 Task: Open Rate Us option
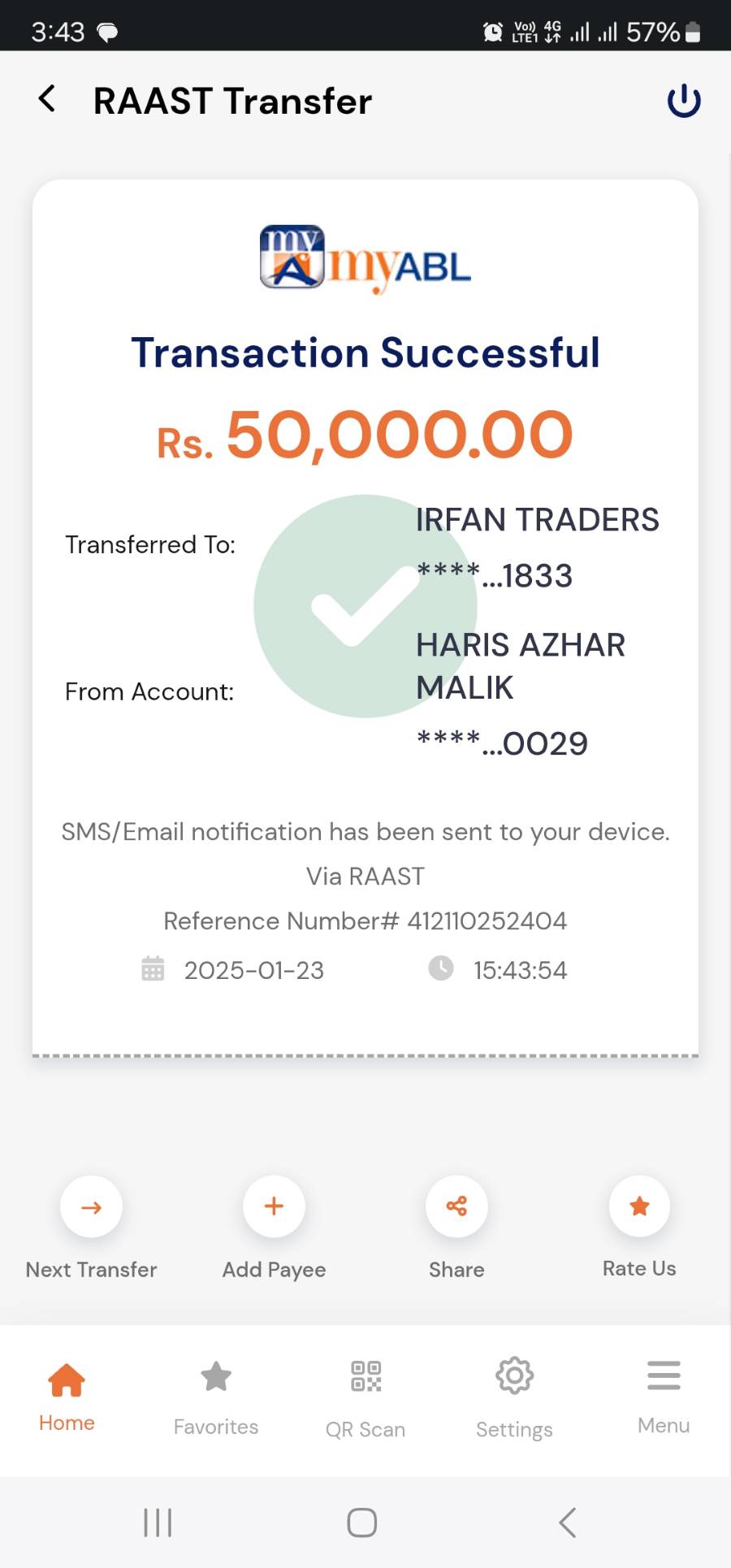click(x=640, y=1206)
